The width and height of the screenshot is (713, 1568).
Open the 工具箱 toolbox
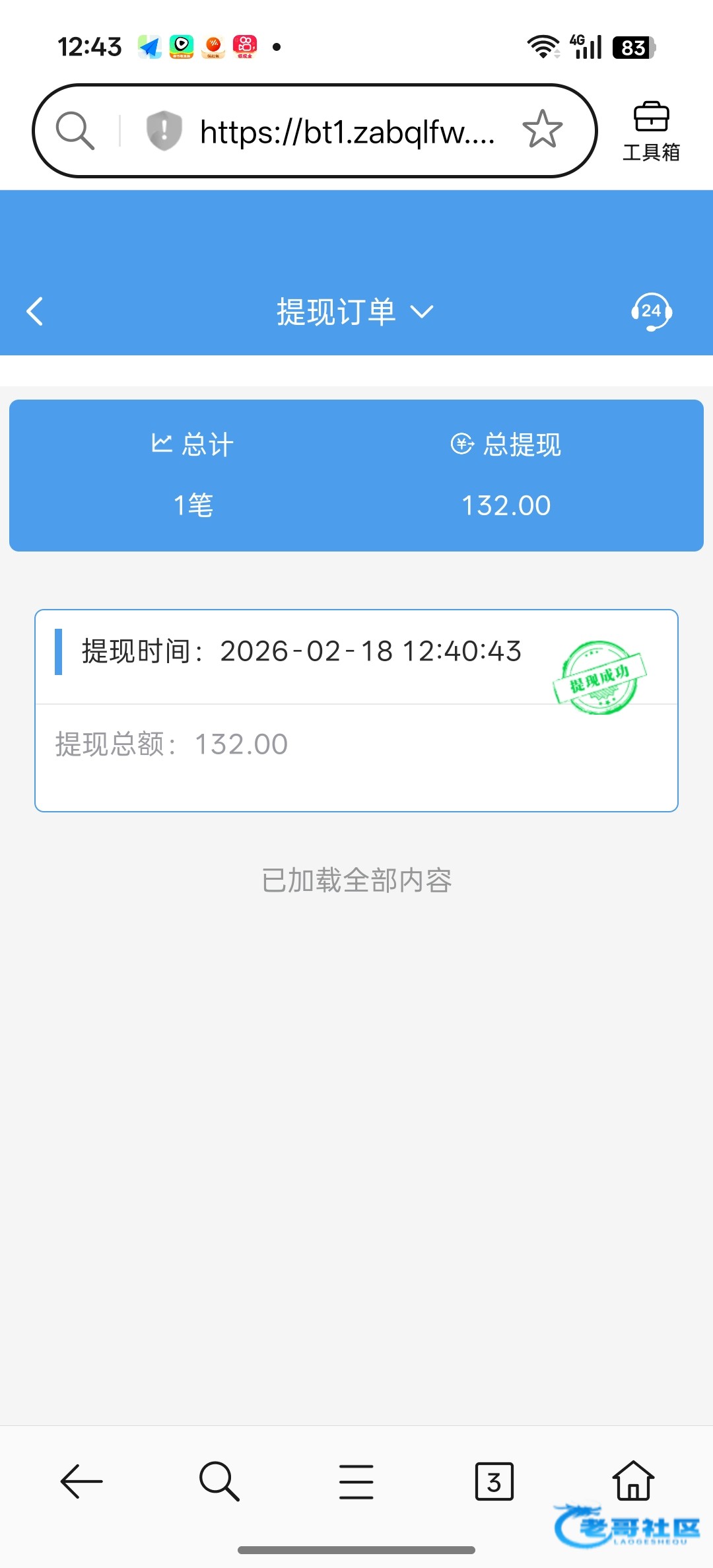[651, 131]
